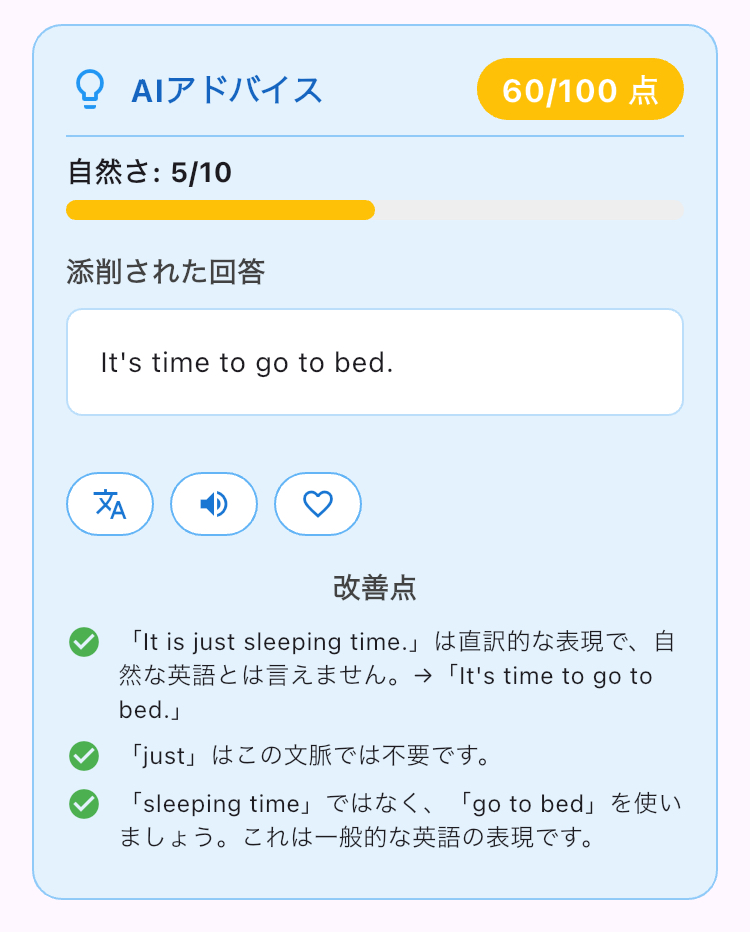
Task: Click the first improvement suggestion text
Action: [x=380, y=675]
